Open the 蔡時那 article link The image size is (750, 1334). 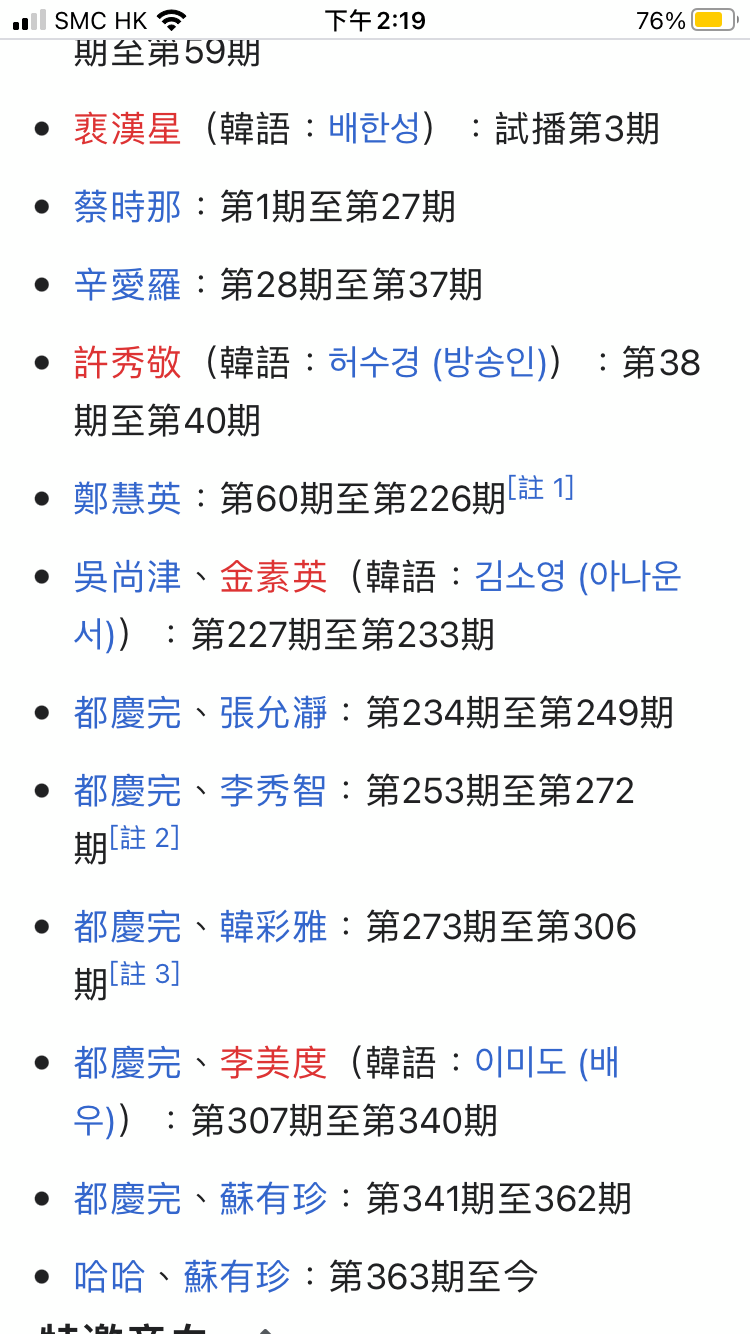point(128,207)
